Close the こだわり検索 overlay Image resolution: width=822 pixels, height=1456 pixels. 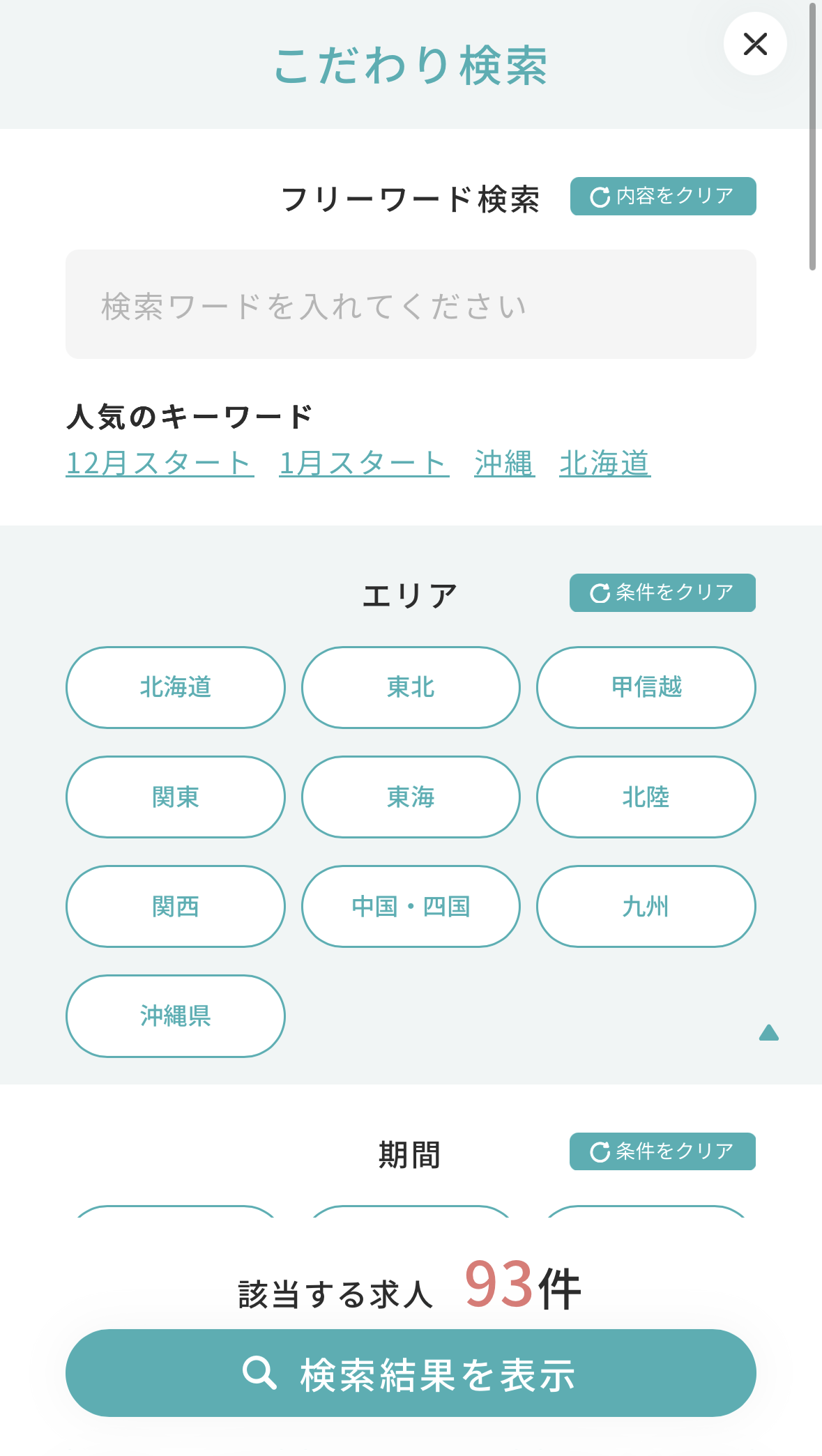[756, 43]
